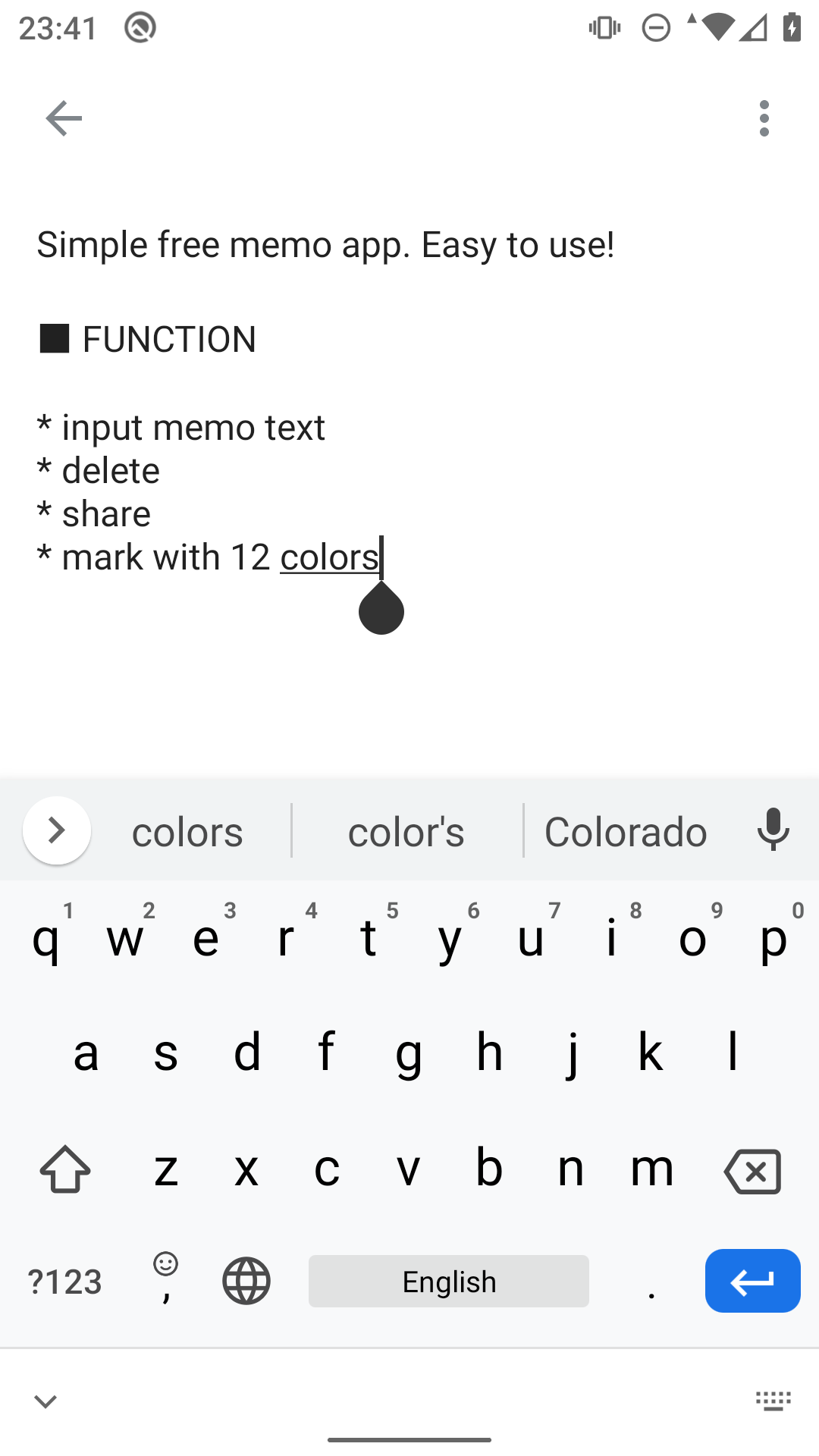Pick the "Colorado" suggestion
Viewport: 819px width, 1456px height.
626,832
